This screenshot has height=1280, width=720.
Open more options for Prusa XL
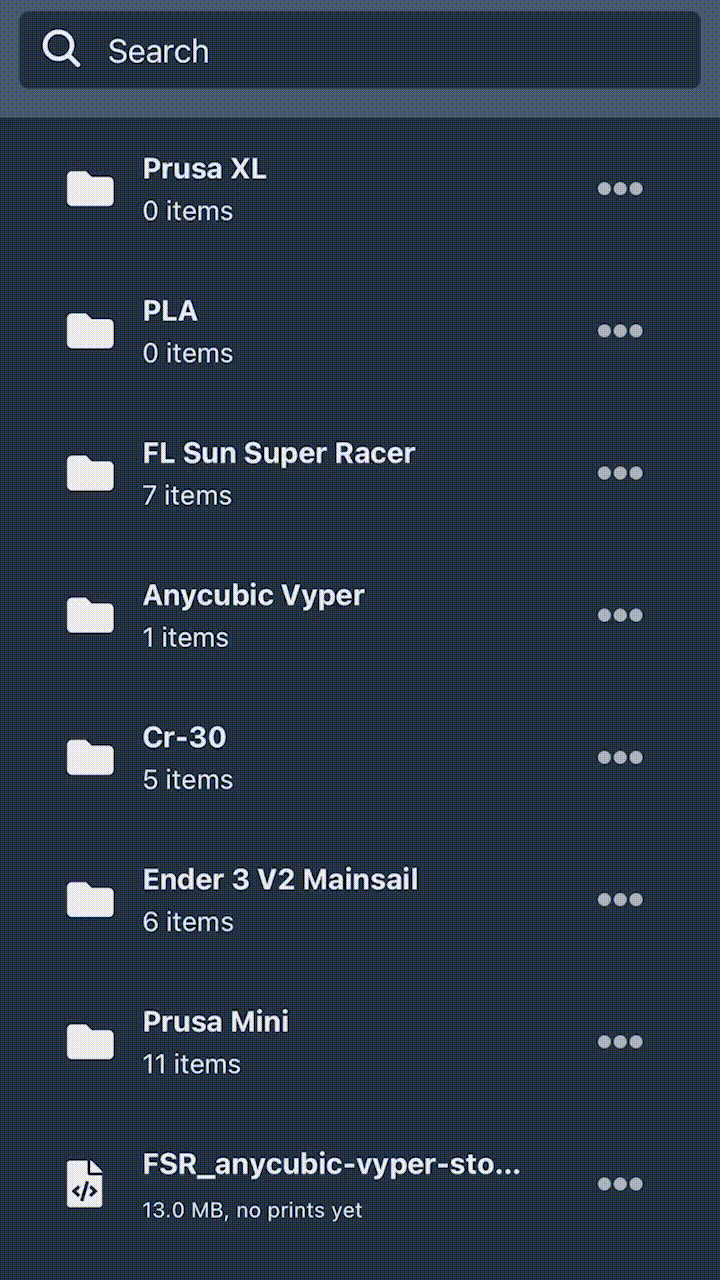[x=620, y=189]
